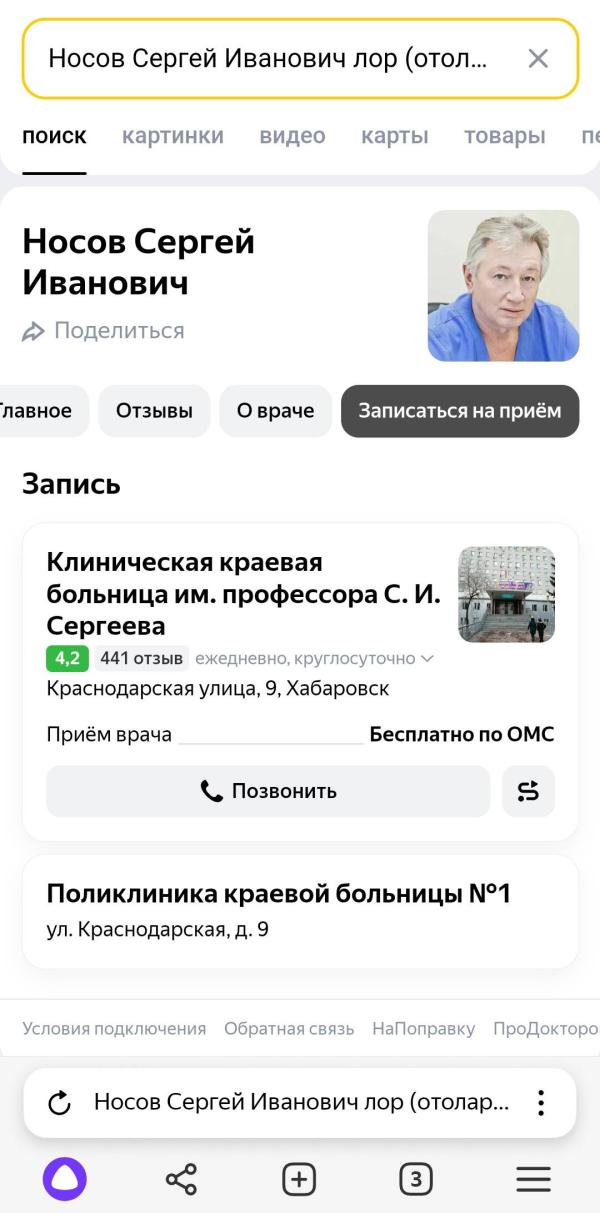This screenshot has width=600, height=1213.
Task: Switch to the карты tab
Action: click(x=395, y=136)
